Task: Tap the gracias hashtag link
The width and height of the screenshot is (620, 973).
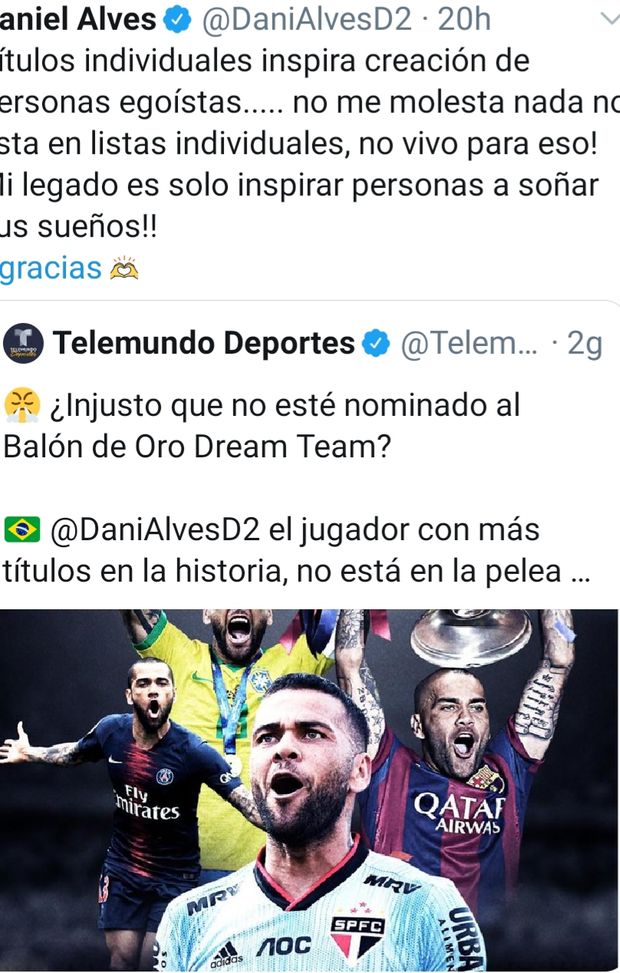Action: click(x=52, y=268)
